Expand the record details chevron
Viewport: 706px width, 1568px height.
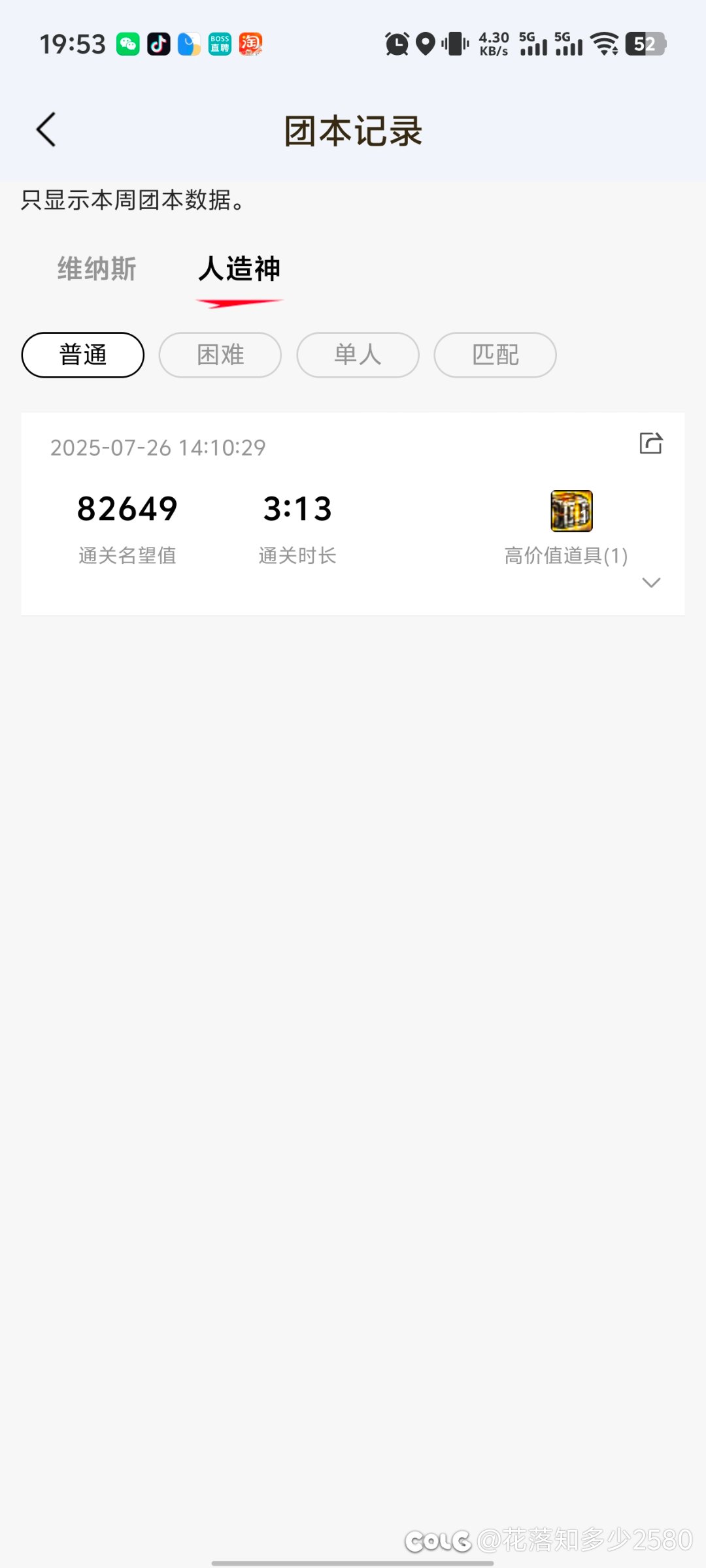pyautogui.click(x=651, y=582)
